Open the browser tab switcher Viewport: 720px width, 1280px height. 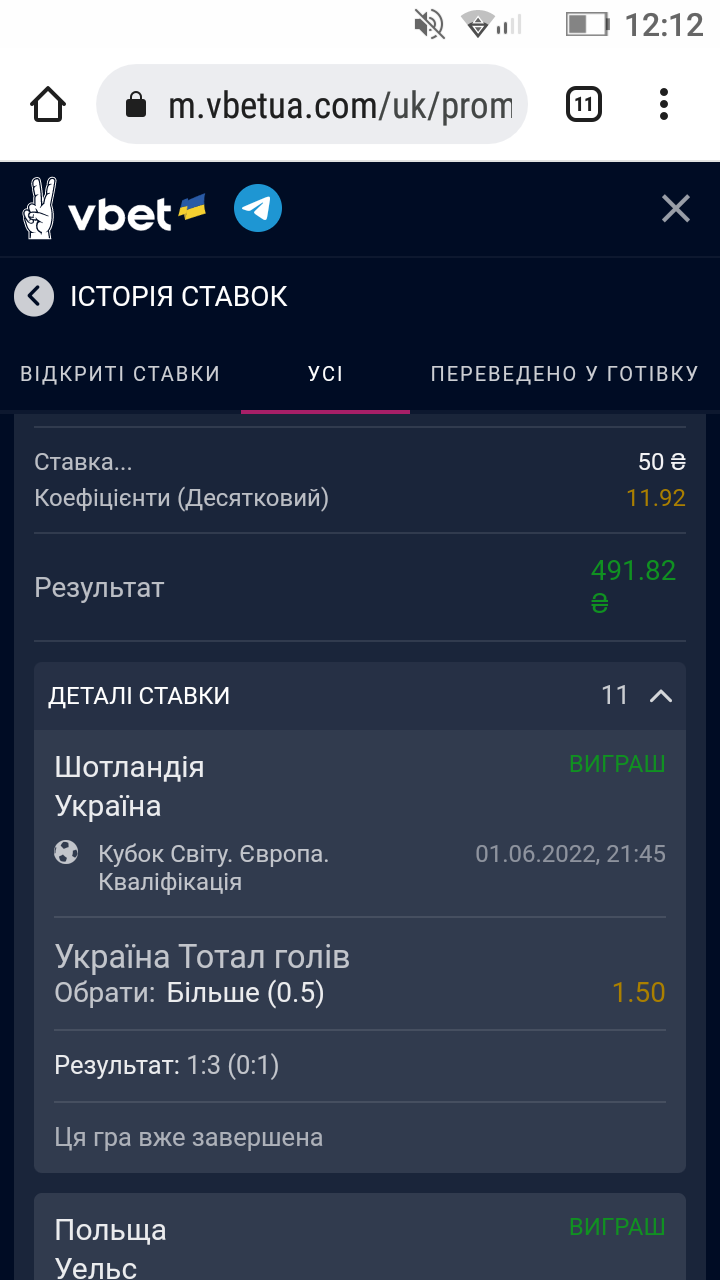point(583,105)
